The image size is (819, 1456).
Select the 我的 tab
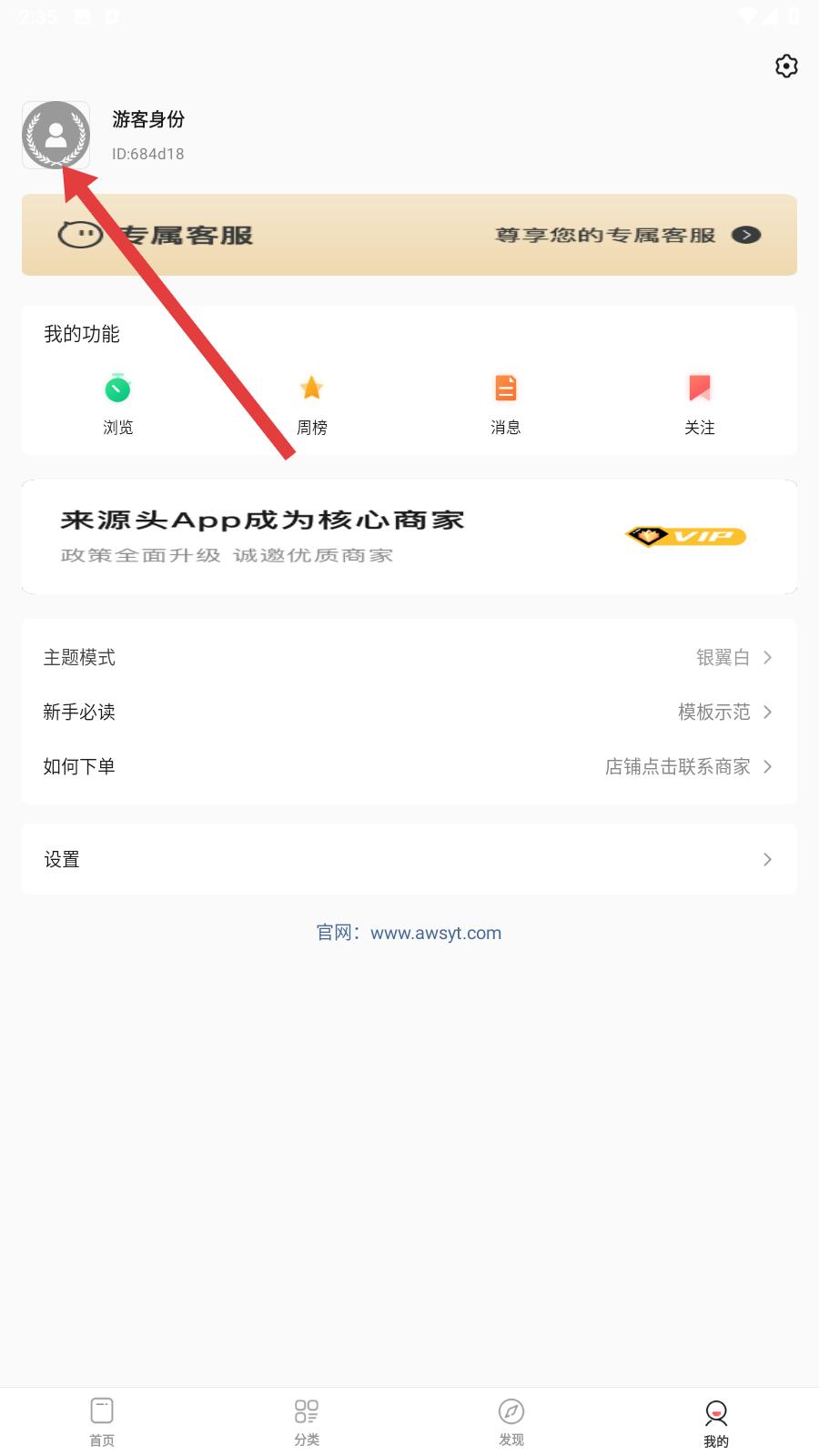pos(716,1421)
